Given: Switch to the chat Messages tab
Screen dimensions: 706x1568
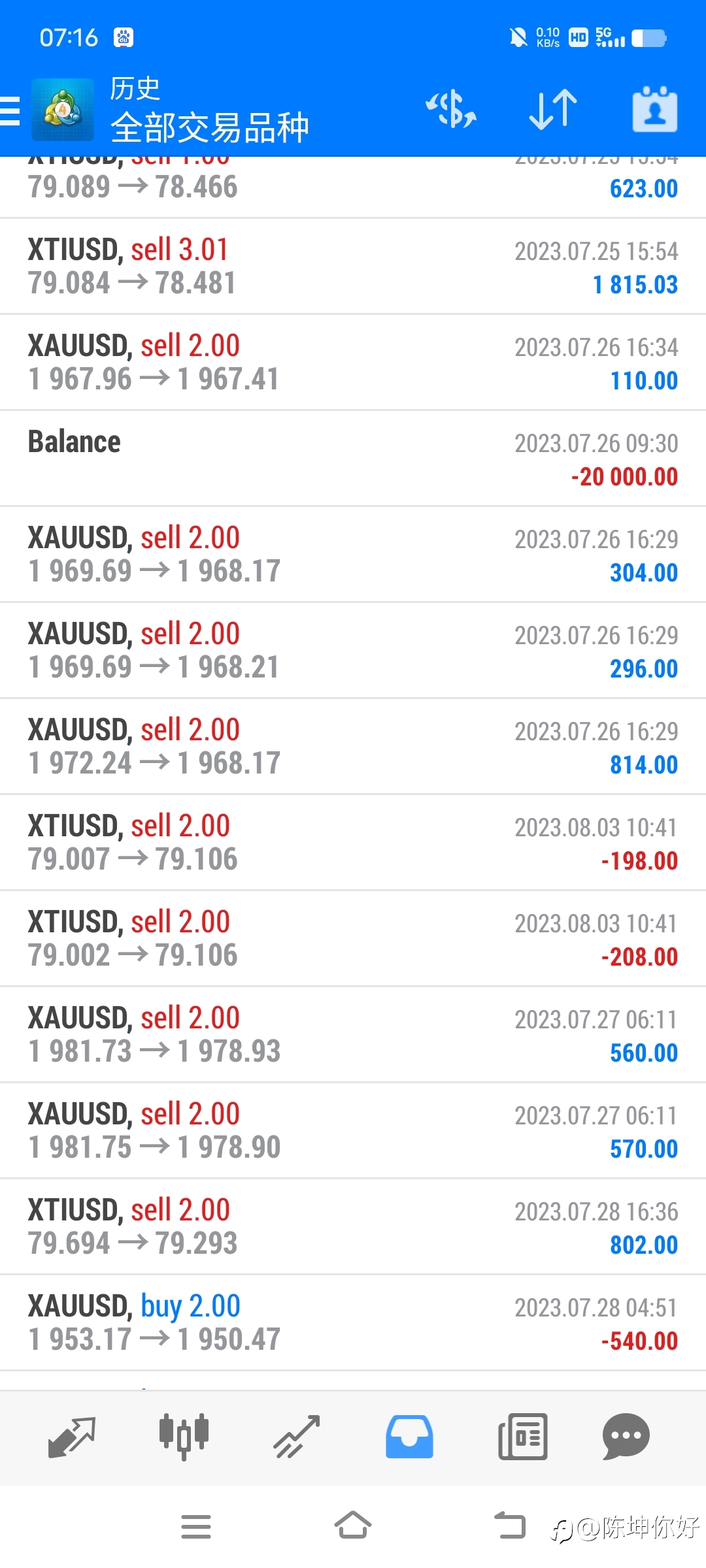Looking at the screenshot, I should tap(626, 1437).
